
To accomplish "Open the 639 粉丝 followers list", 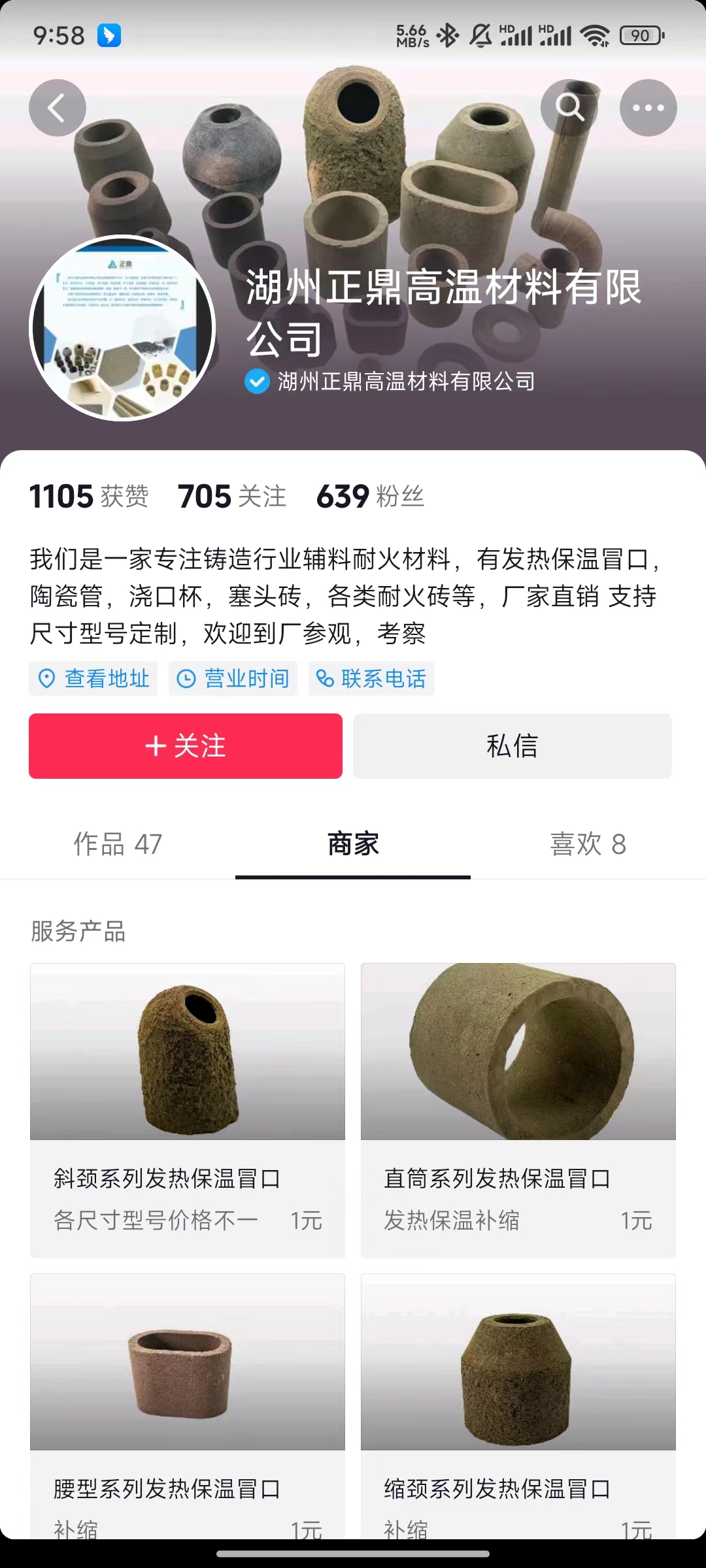I will point(371,497).
